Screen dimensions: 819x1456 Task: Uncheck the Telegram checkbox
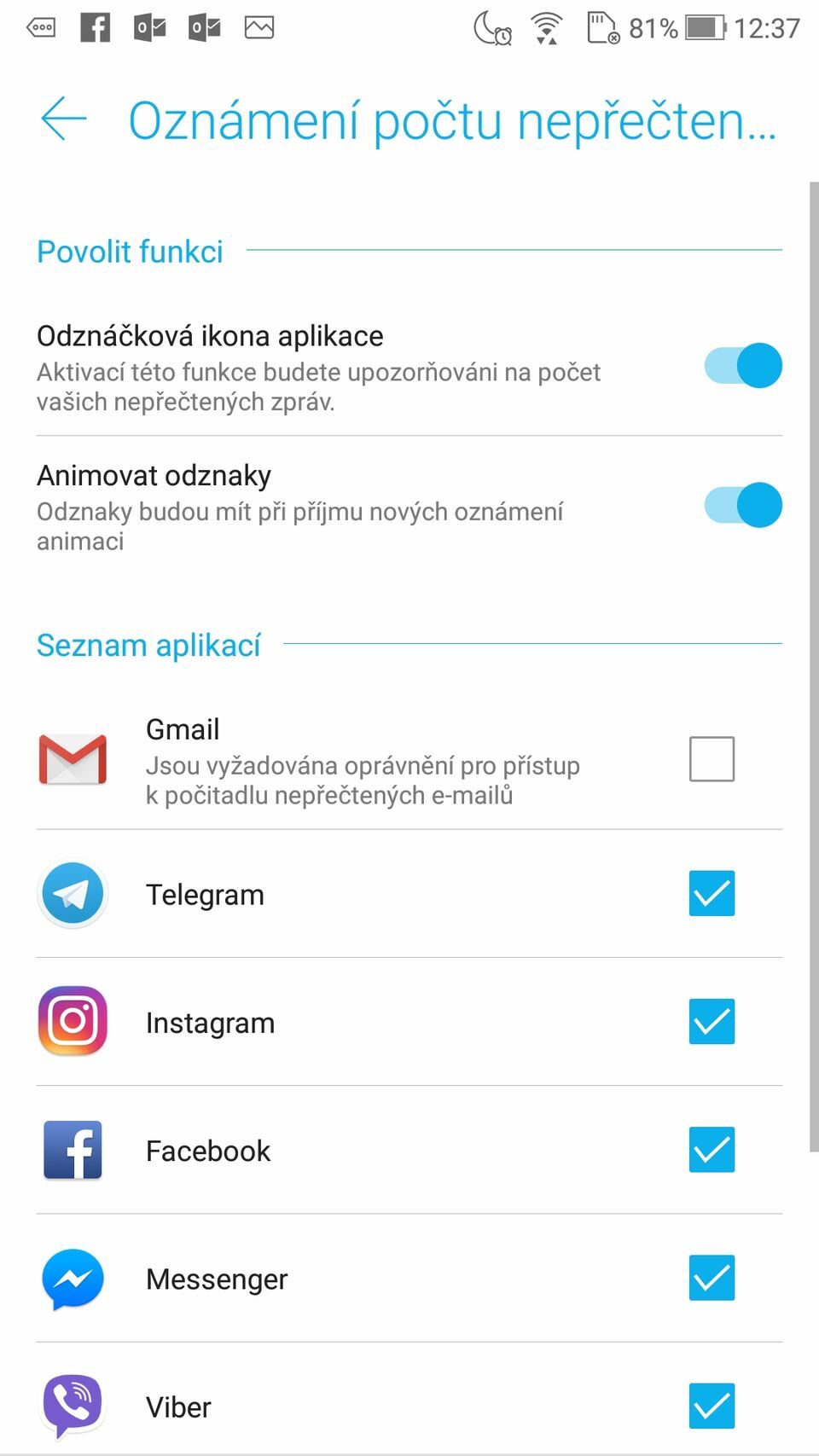[x=712, y=893]
